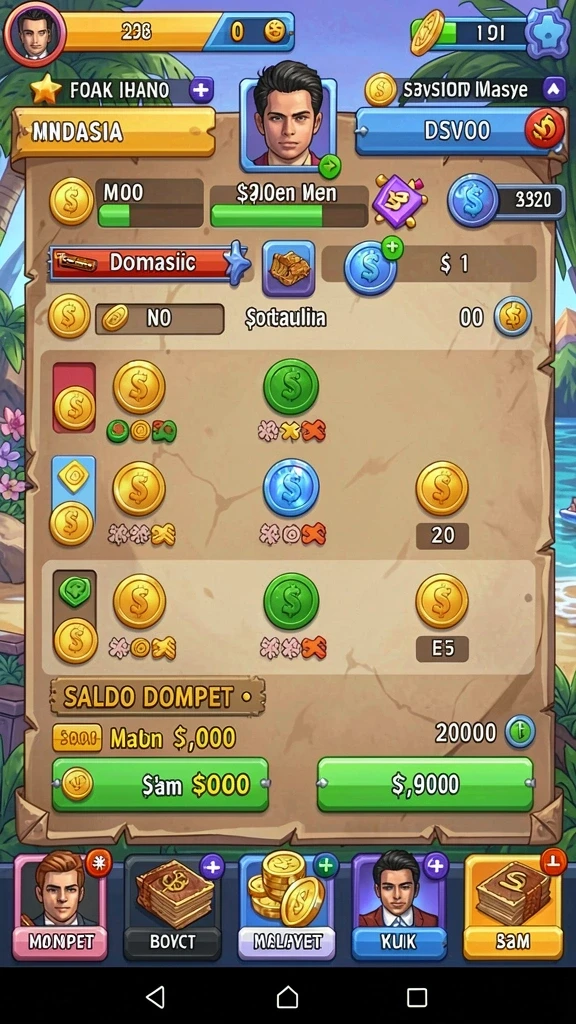Switch to the KUIK tab
Screen dimensions: 576x1024
click(400, 908)
